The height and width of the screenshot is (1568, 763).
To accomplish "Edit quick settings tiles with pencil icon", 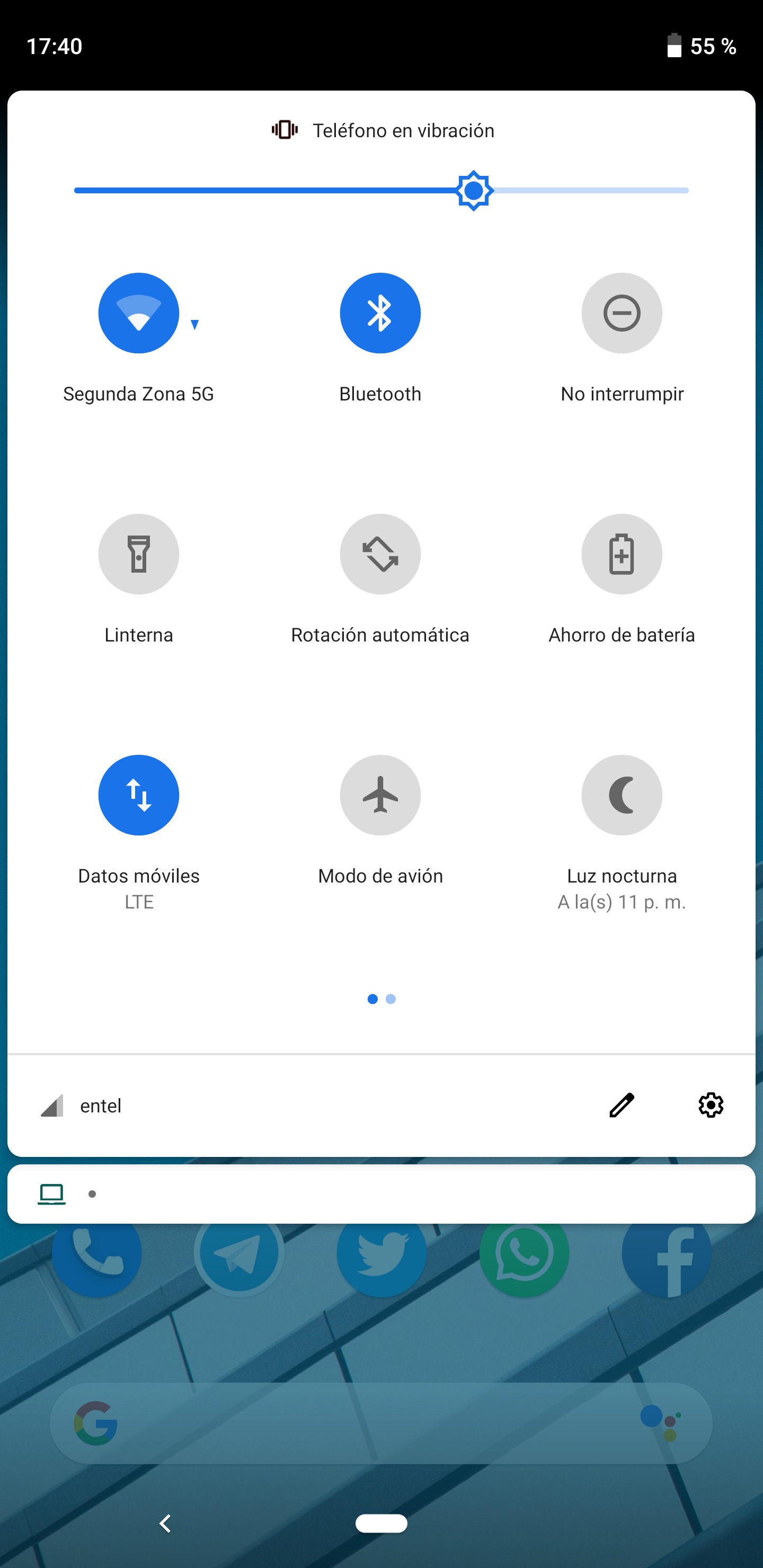I will pyautogui.click(x=621, y=1106).
